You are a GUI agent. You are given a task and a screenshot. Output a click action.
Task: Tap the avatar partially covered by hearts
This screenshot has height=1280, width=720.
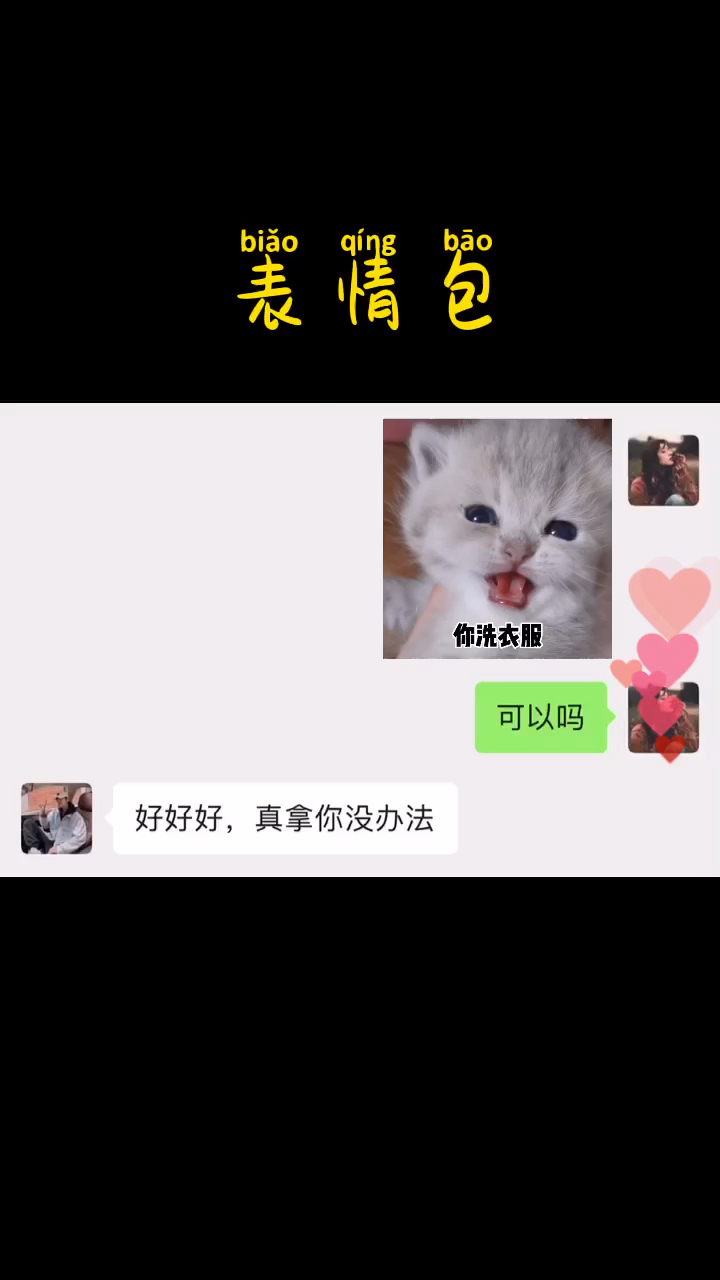point(663,717)
